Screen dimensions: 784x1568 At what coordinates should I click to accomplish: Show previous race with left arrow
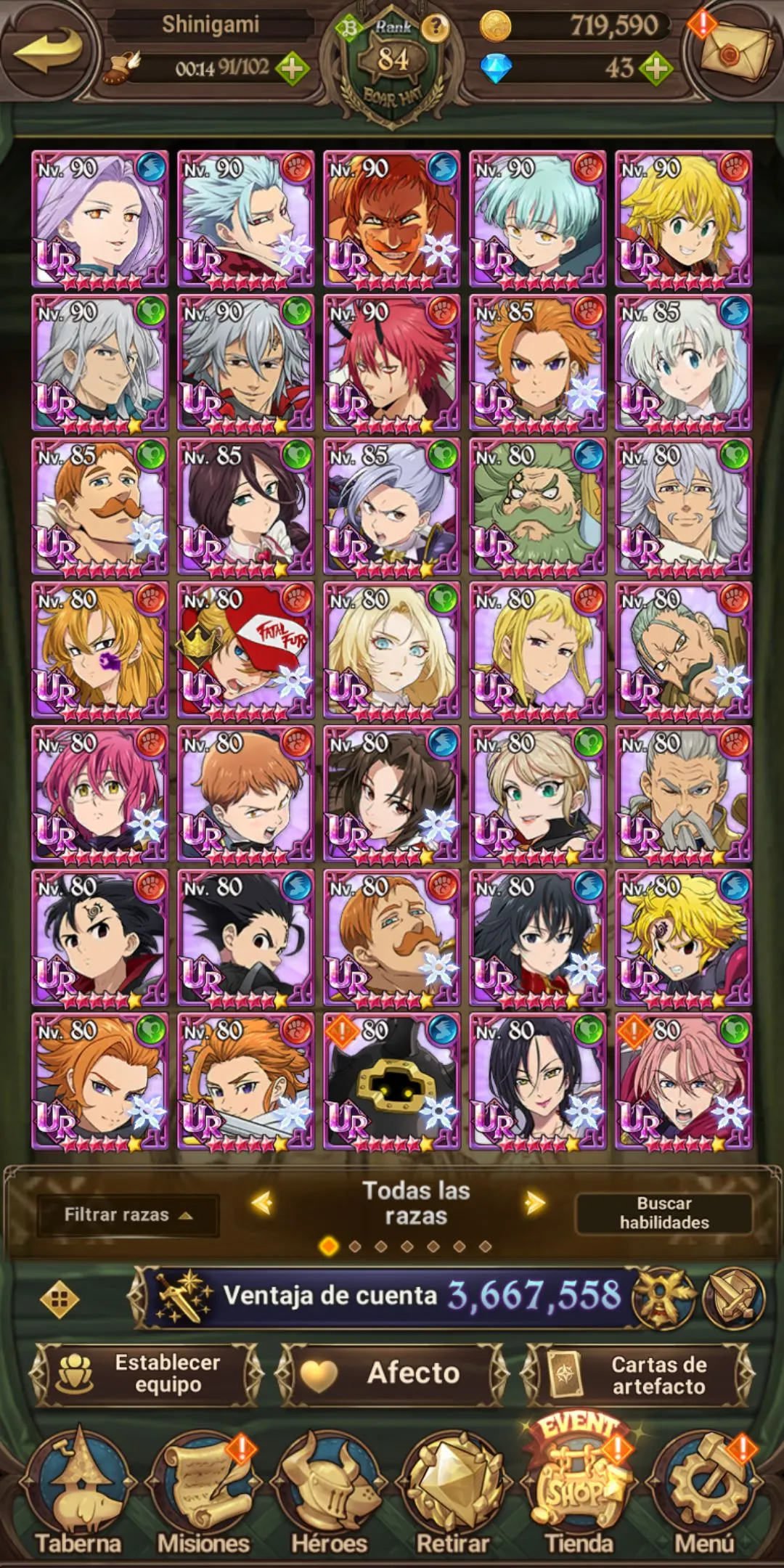coord(261,1203)
